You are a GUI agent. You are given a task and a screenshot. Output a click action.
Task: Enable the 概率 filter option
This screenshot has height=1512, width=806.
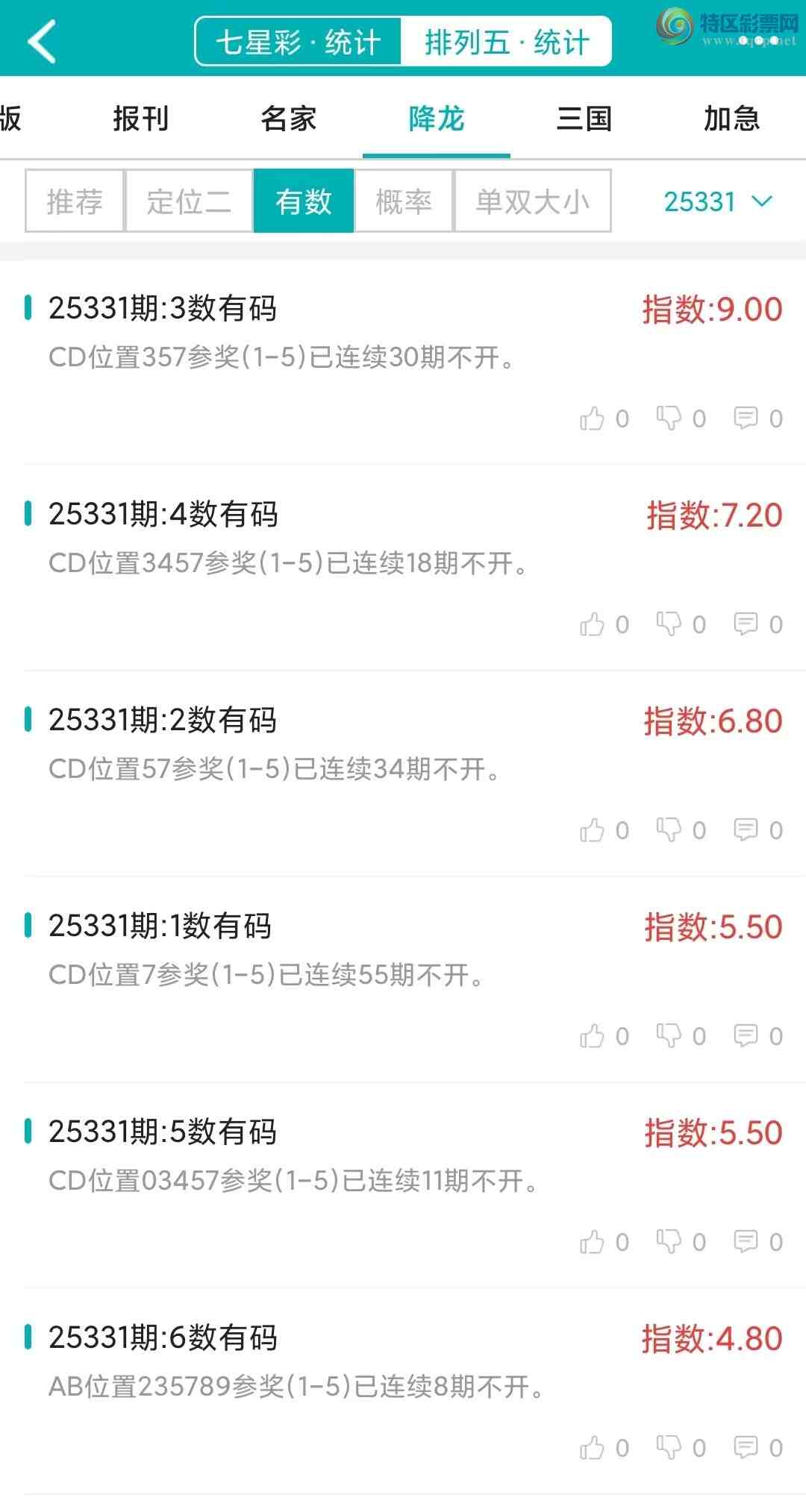tap(403, 200)
